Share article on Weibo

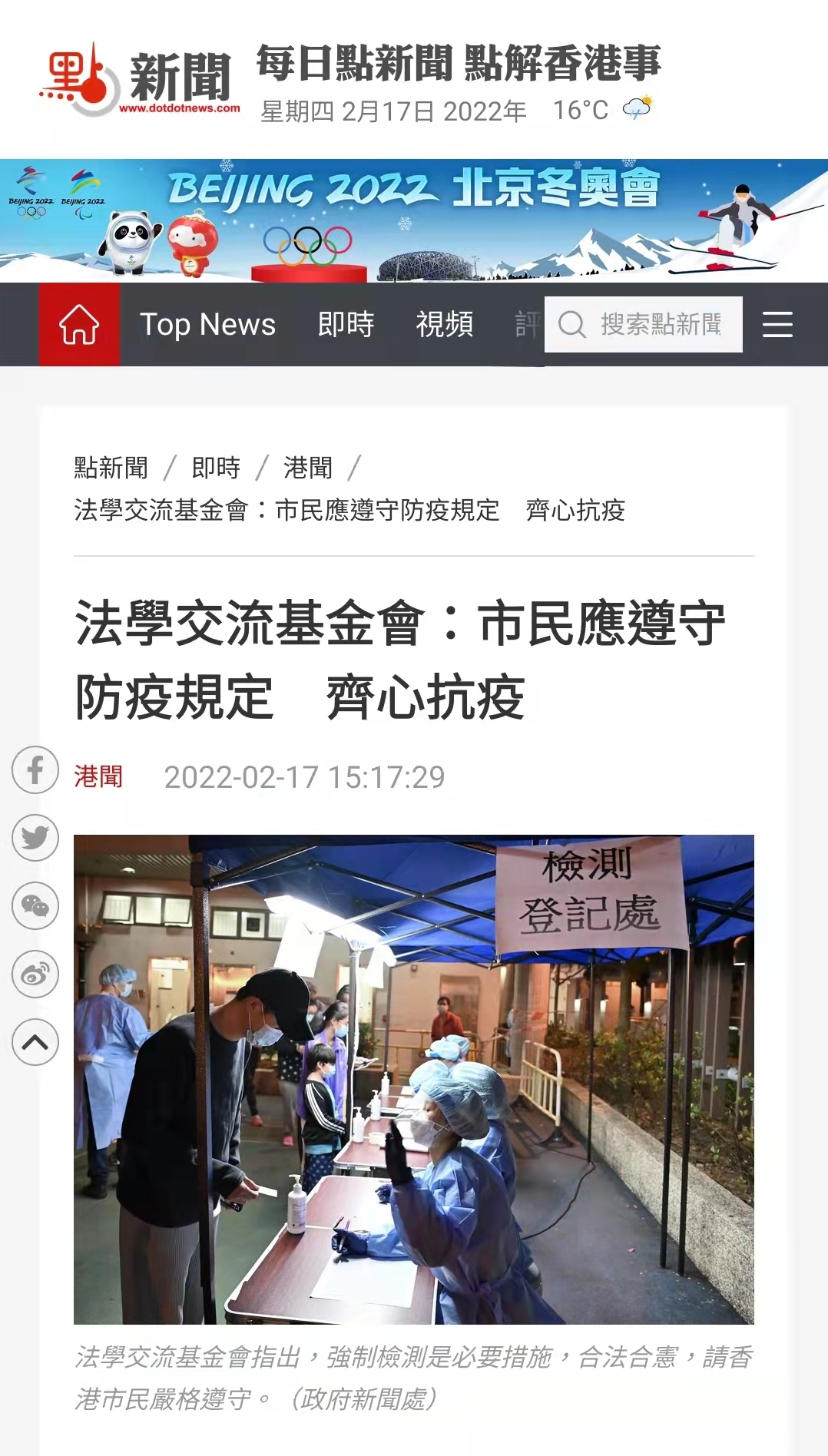click(x=35, y=975)
